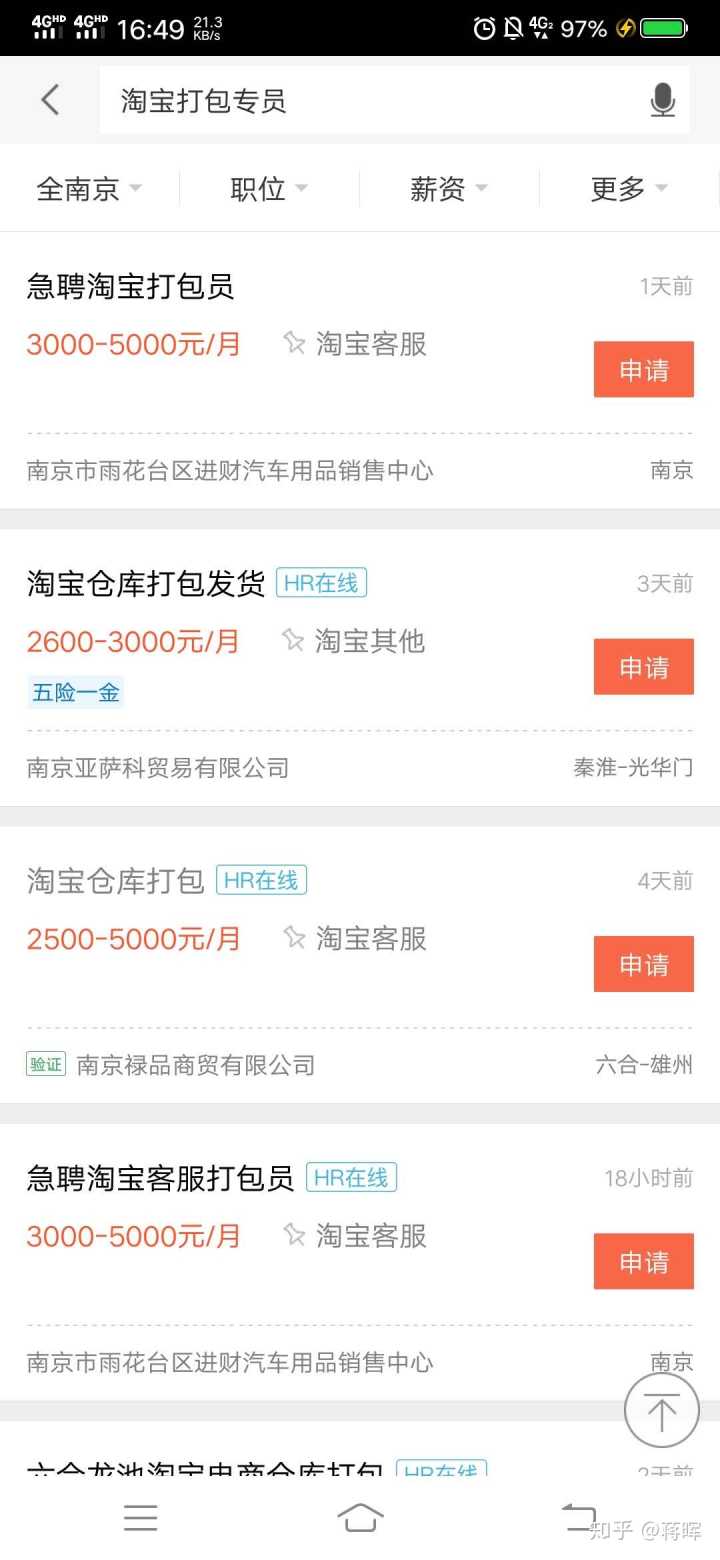
Task: Go back using the top-left arrow
Action: click(x=50, y=100)
